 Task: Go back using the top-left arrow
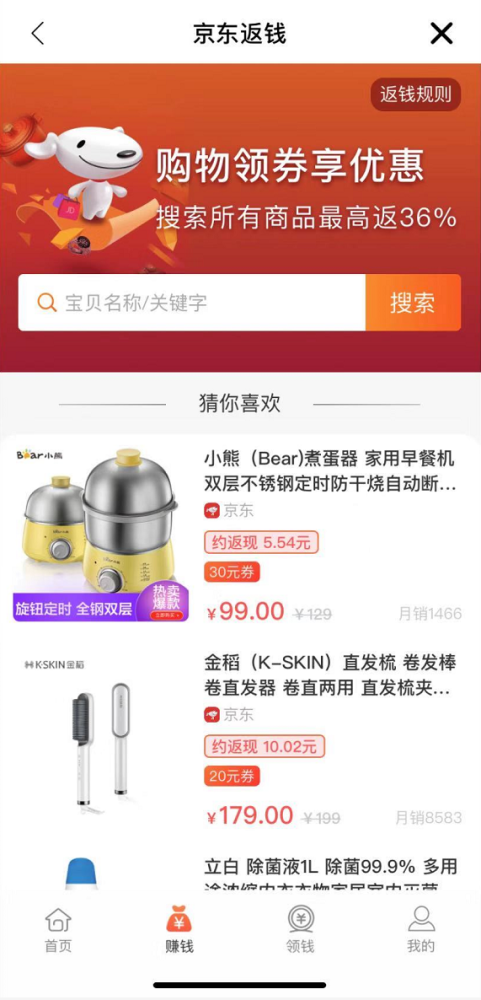38,33
